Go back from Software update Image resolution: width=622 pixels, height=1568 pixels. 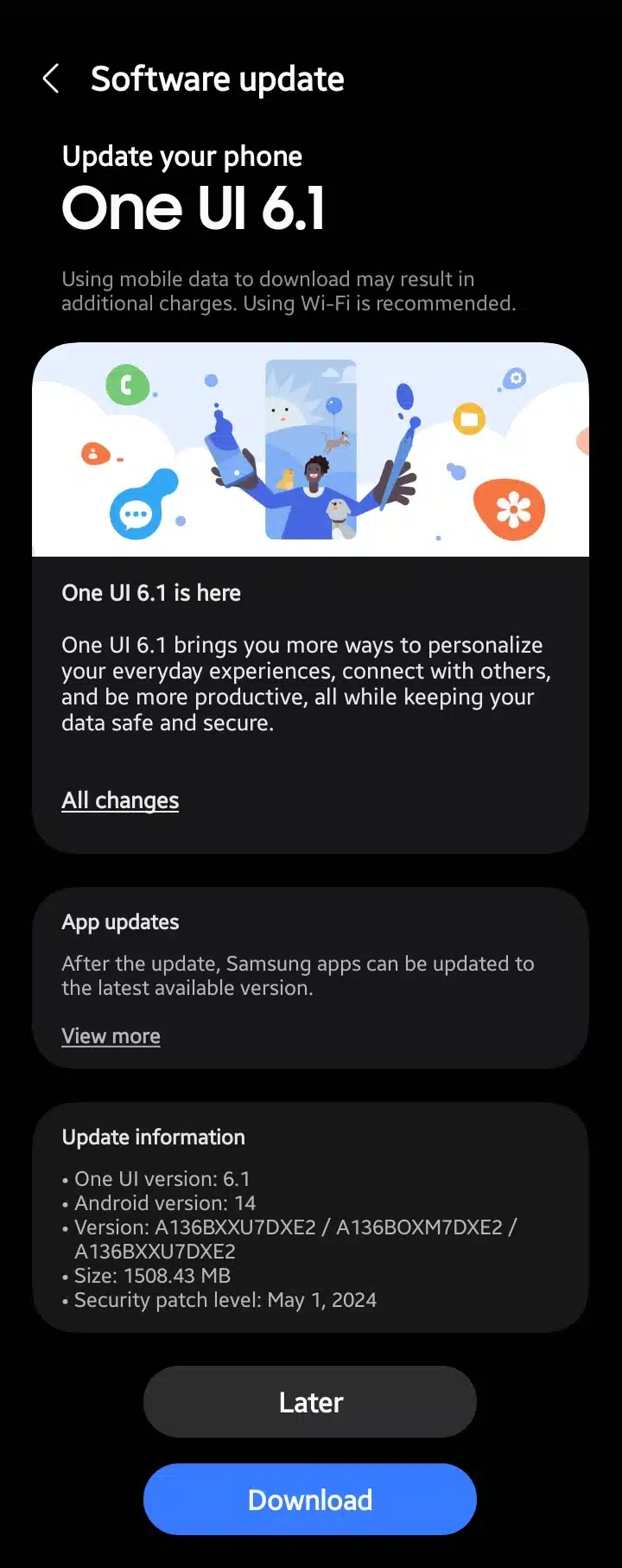[x=51, y=79]
